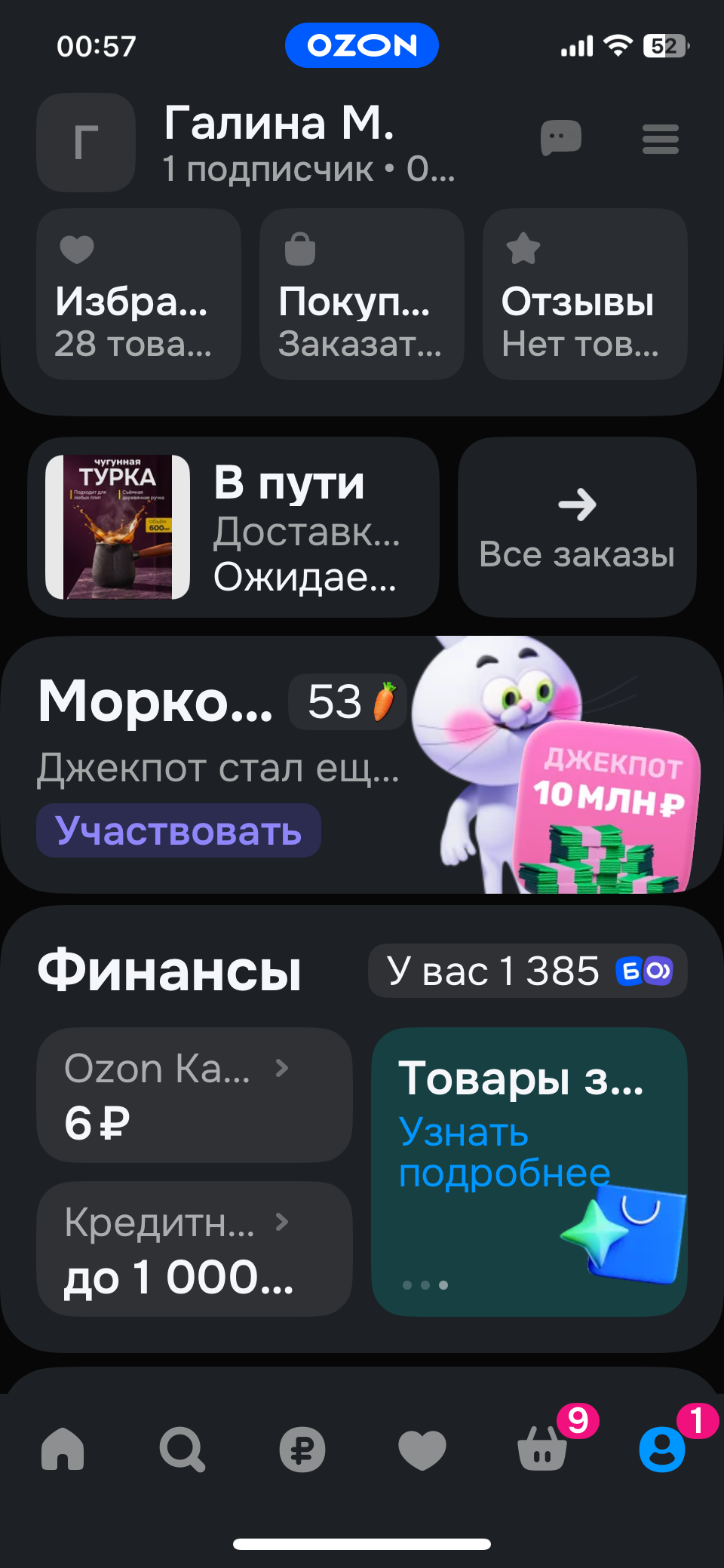This screenshot has width=724, height=1568.
Task: Open the Отзывы reviews card
Action: click(x=584, y=294)
